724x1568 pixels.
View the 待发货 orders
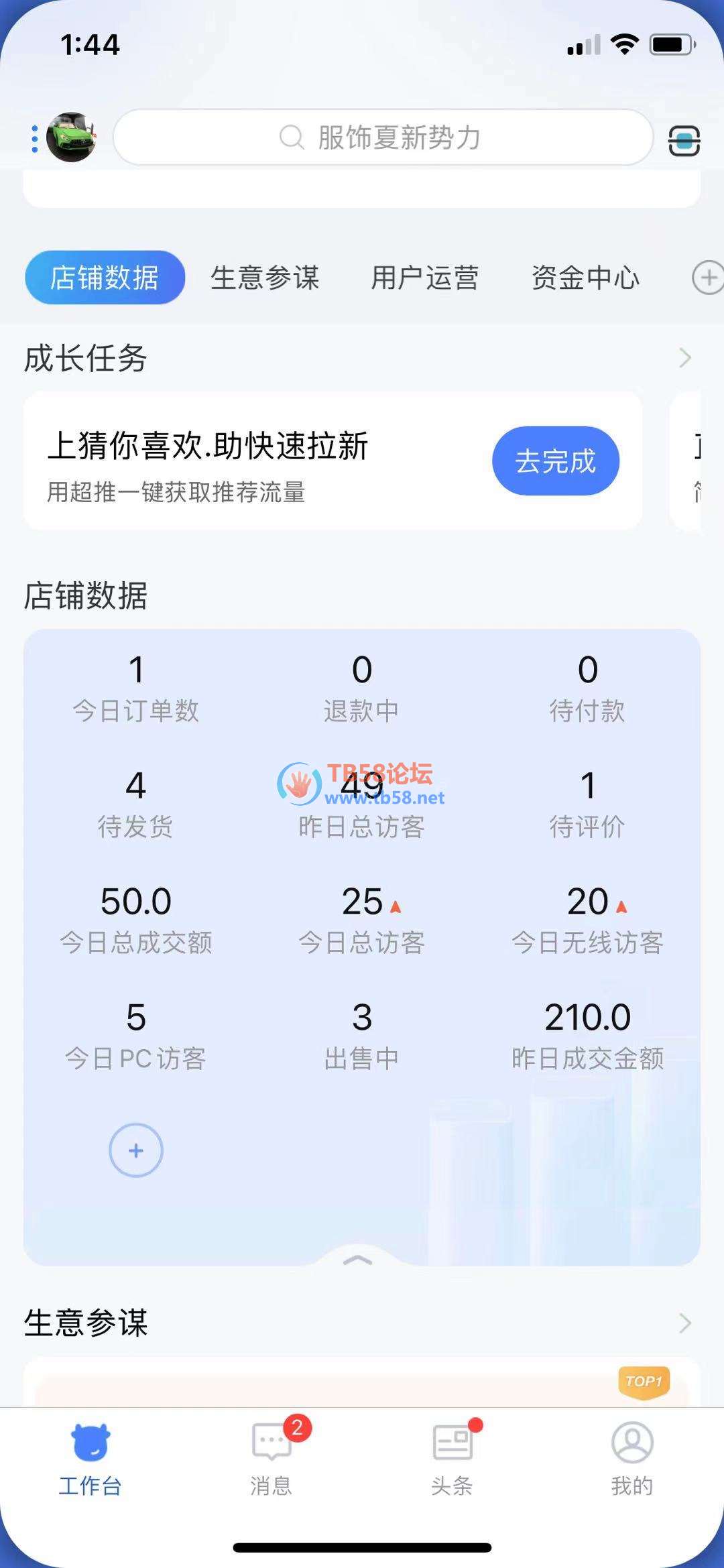(136, 804)
